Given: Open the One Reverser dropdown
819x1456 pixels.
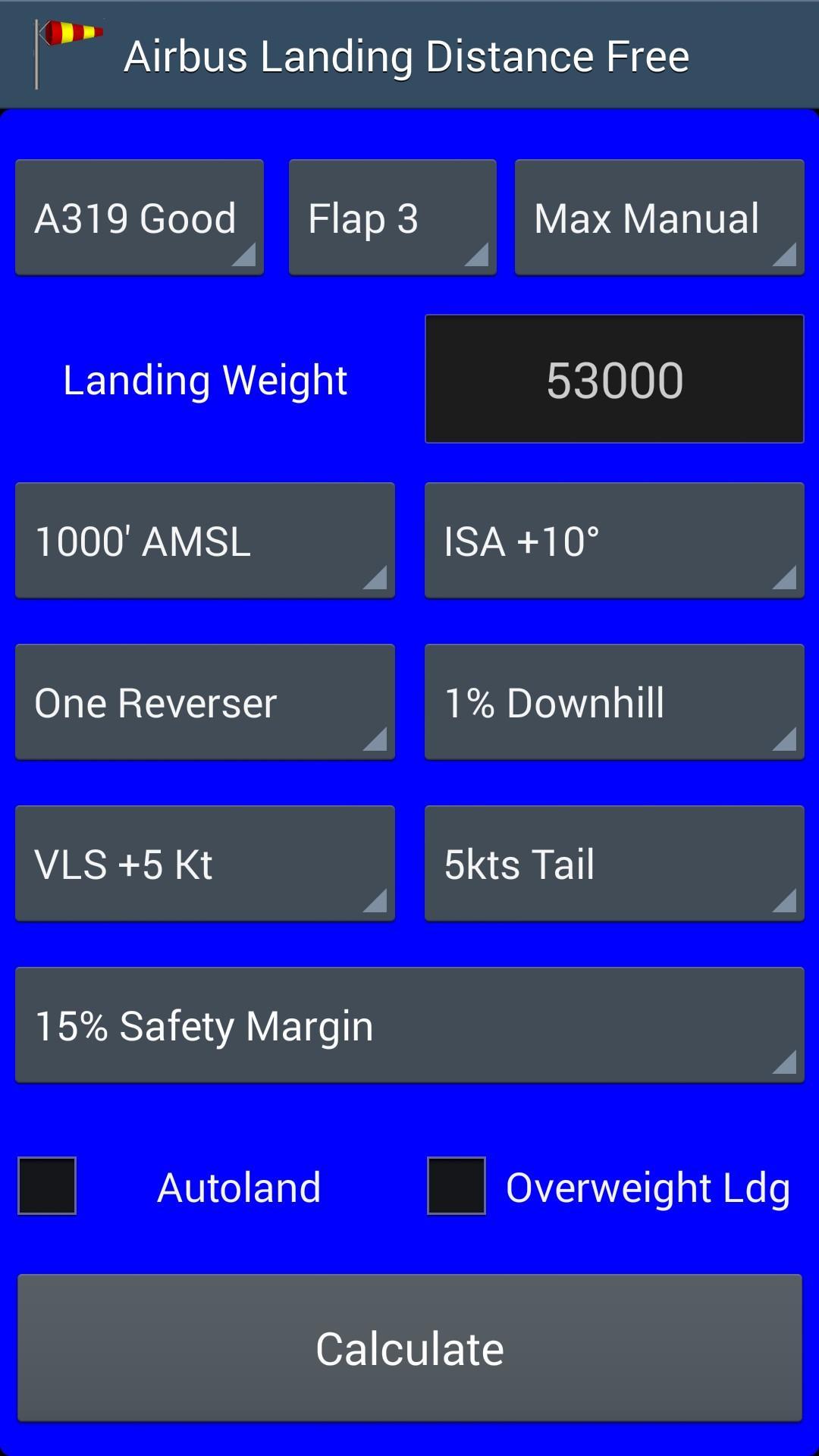Looking at the screenshot, I should (x=203, y=701).
